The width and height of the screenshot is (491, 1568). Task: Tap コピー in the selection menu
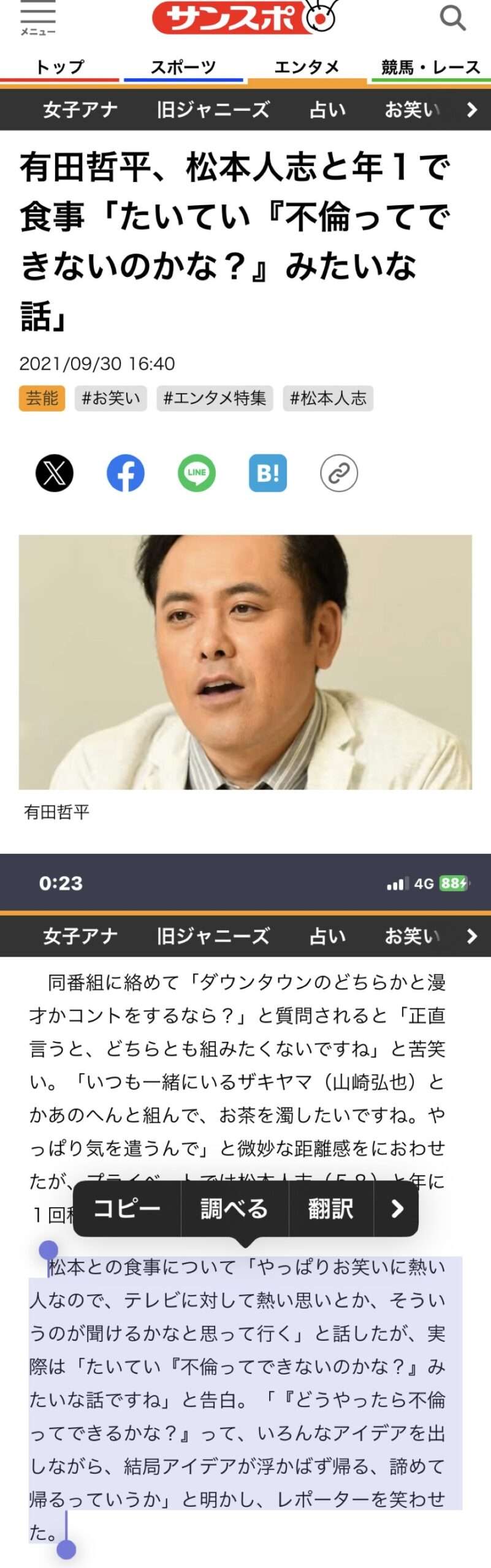coord(127,1208)
